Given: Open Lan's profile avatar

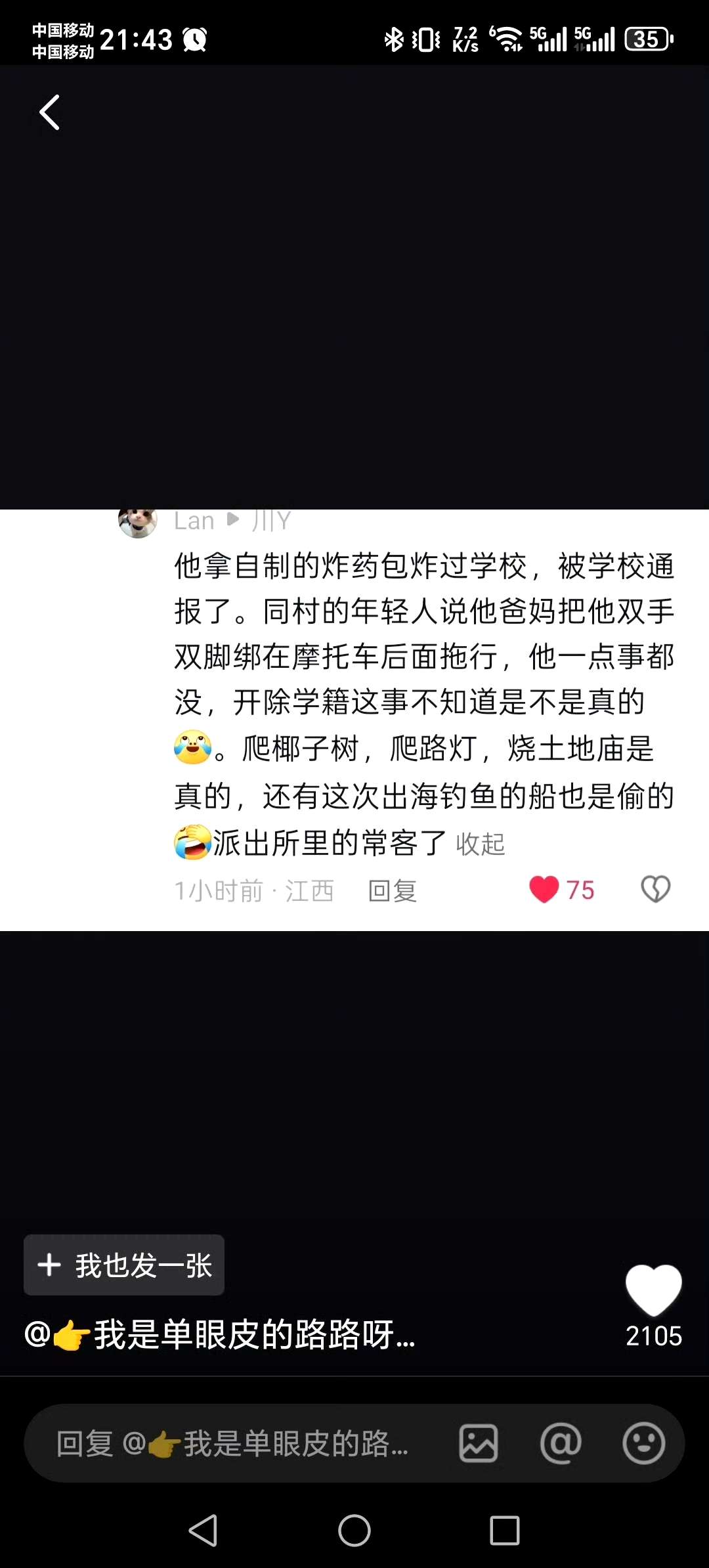Looking at the screenshot, I should 138,522.
